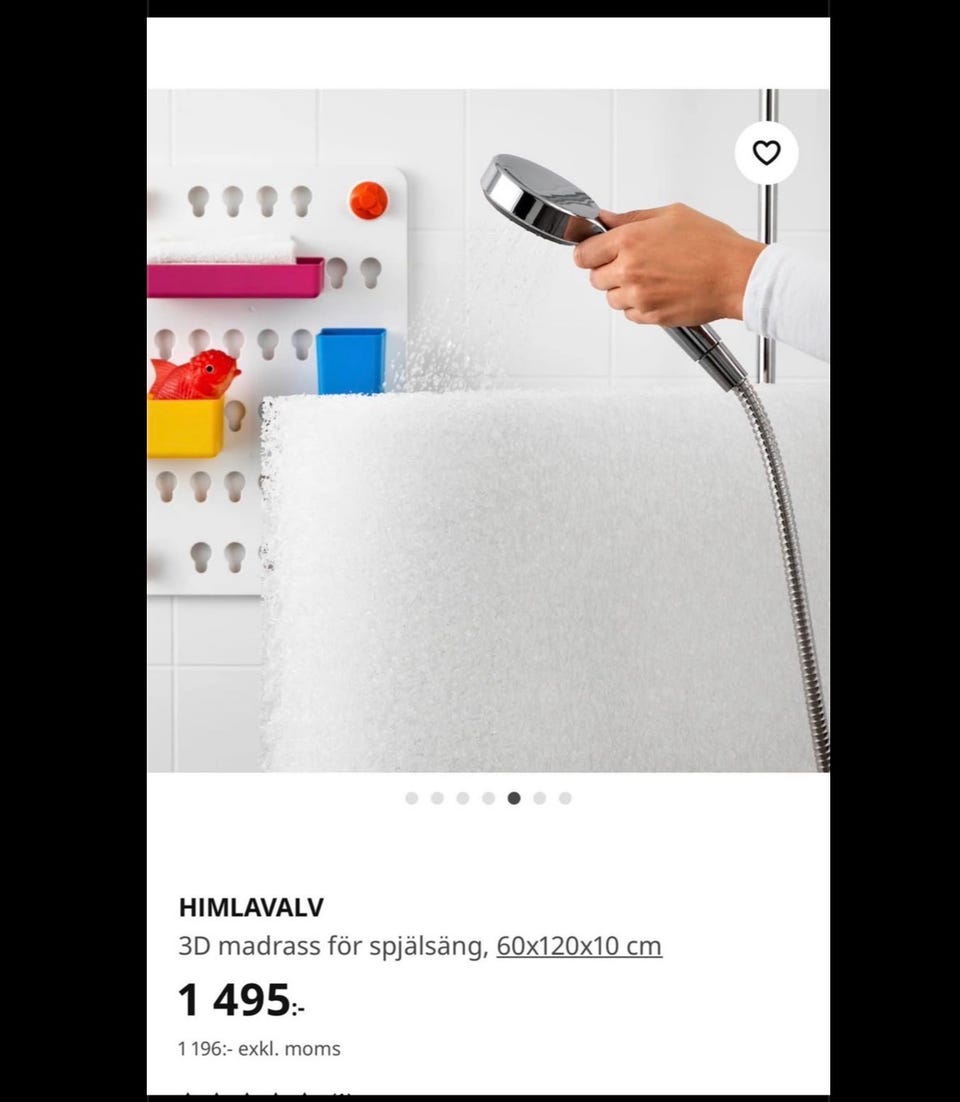Tap the 1 495:- price label
The height and width of the screenshot is (1102, 960).
pos(235,997)
